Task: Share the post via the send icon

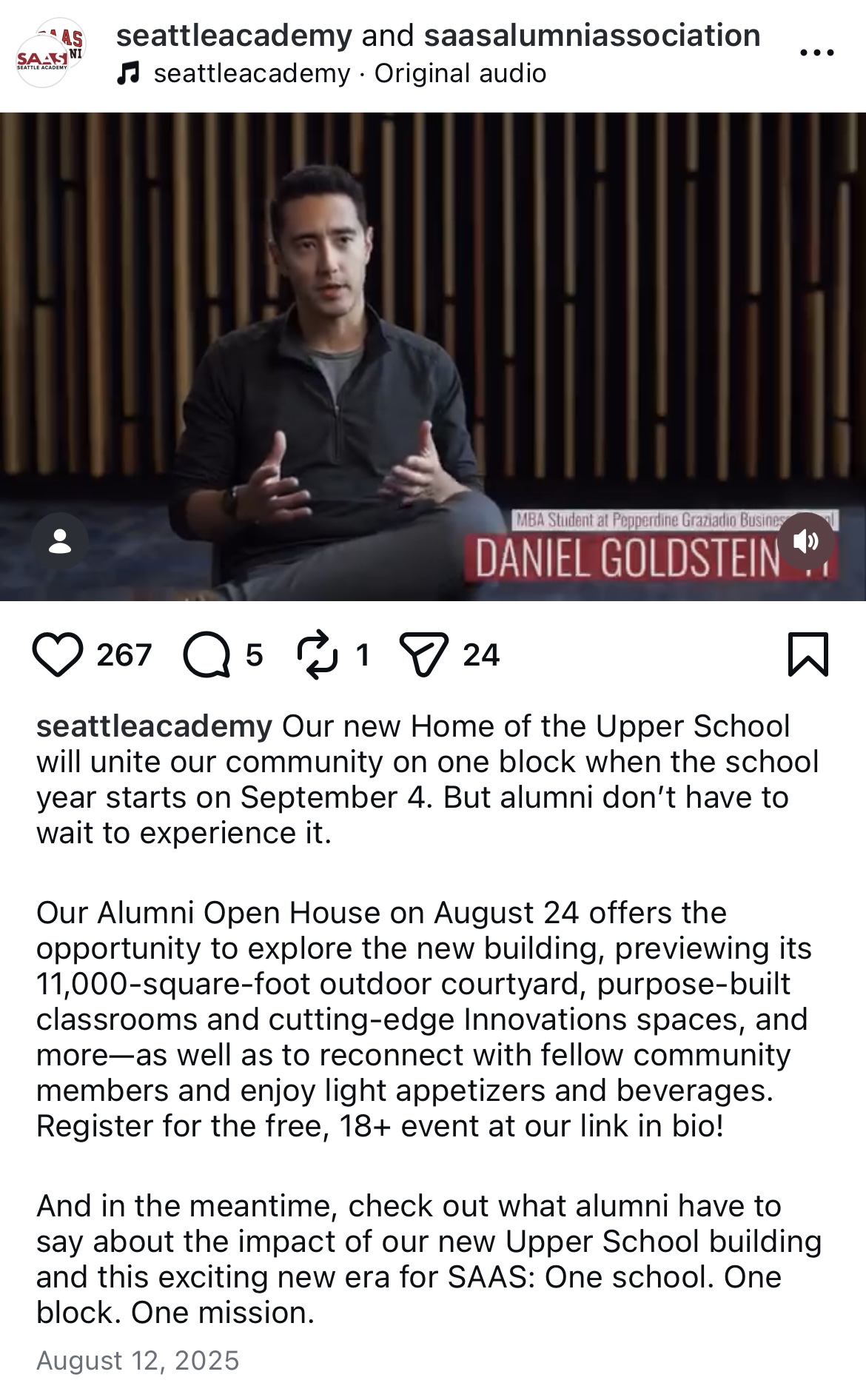Action: pyautogui.click(x=423, y=654)
